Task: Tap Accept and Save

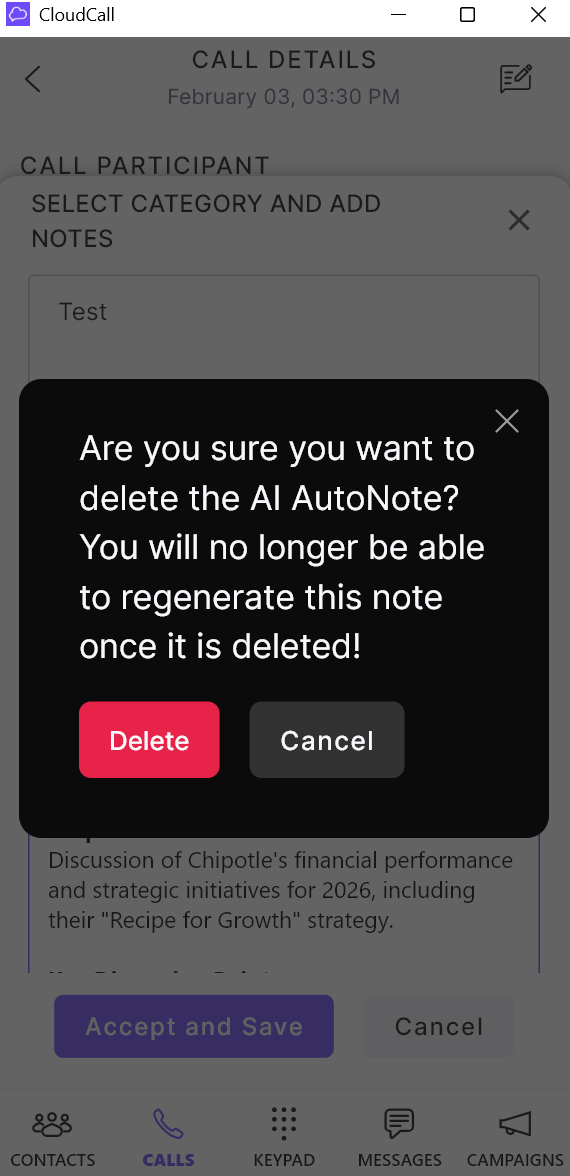Action: (x=194, y=1026)
